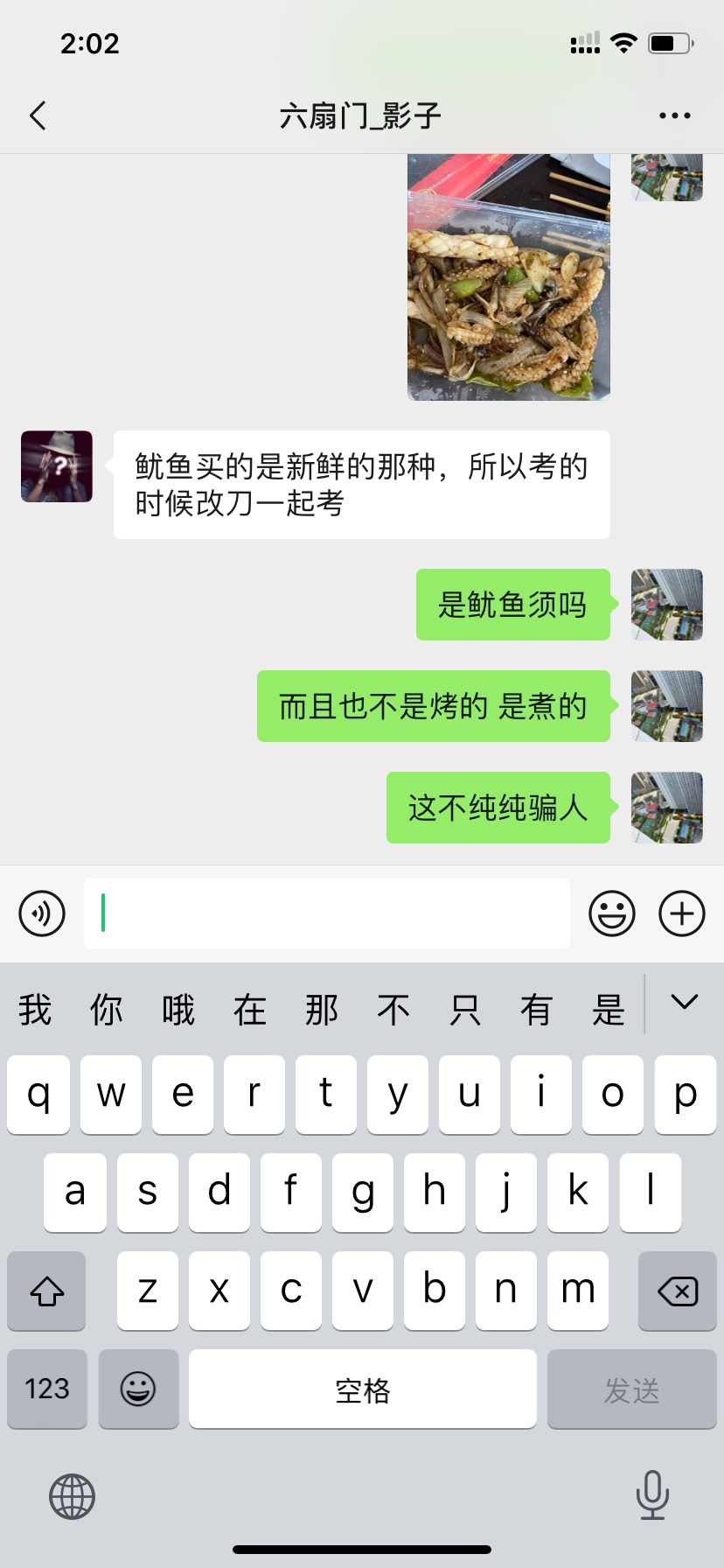Expand the word suggestion list
The width and height of the screenshot is (724, 1568).
click(x=684, y=1003)
